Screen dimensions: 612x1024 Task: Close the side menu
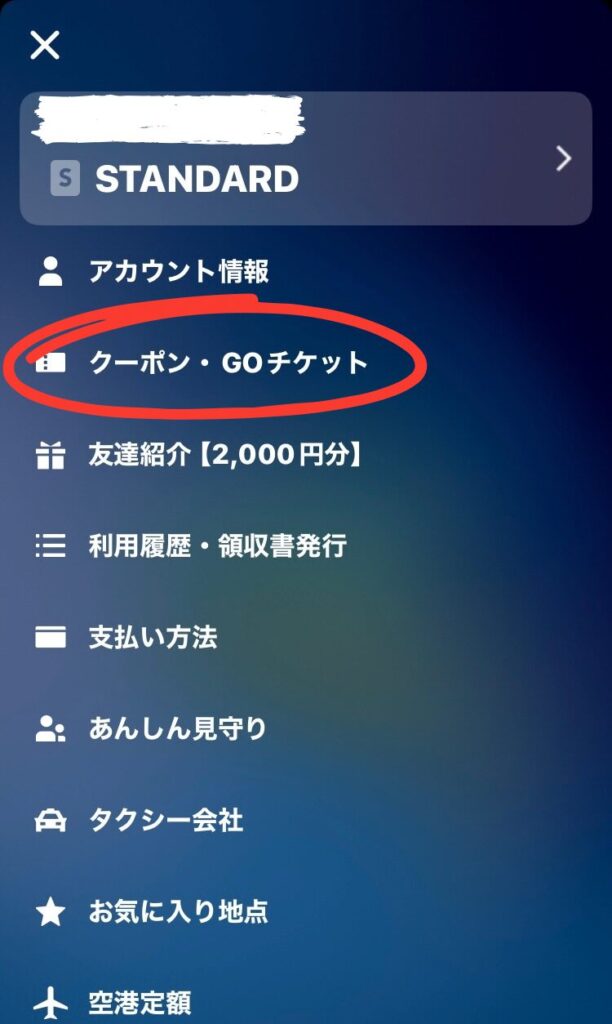click(45, 45)
